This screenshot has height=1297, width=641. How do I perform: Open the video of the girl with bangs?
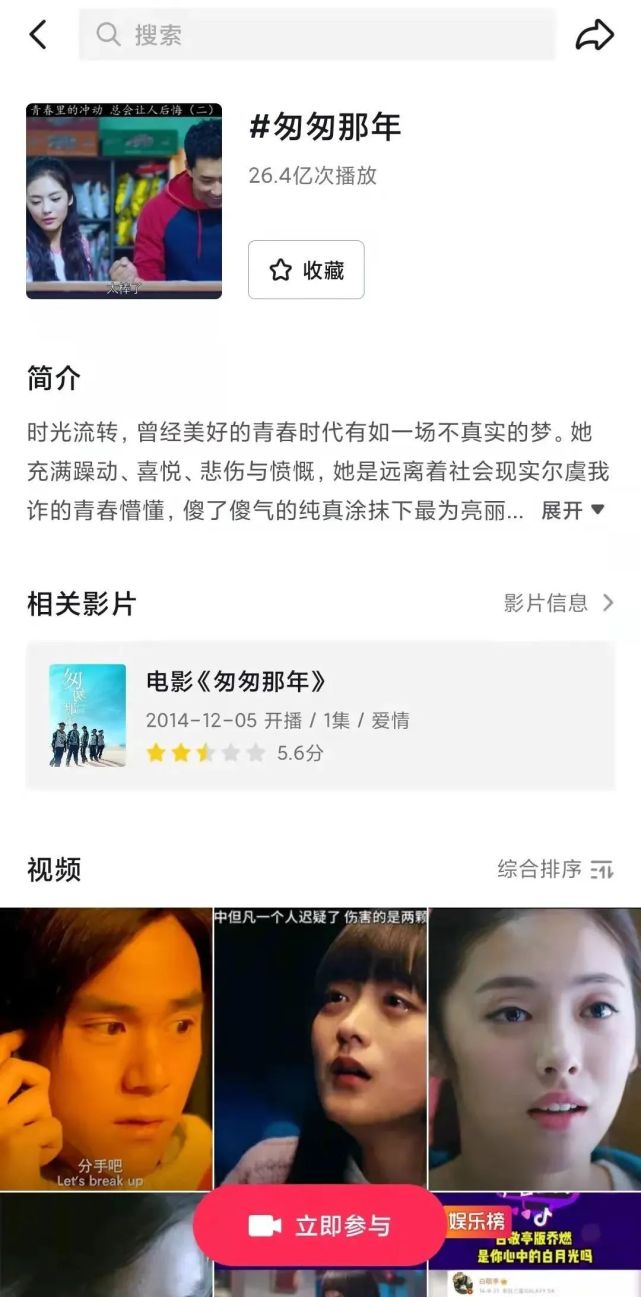320,1048
